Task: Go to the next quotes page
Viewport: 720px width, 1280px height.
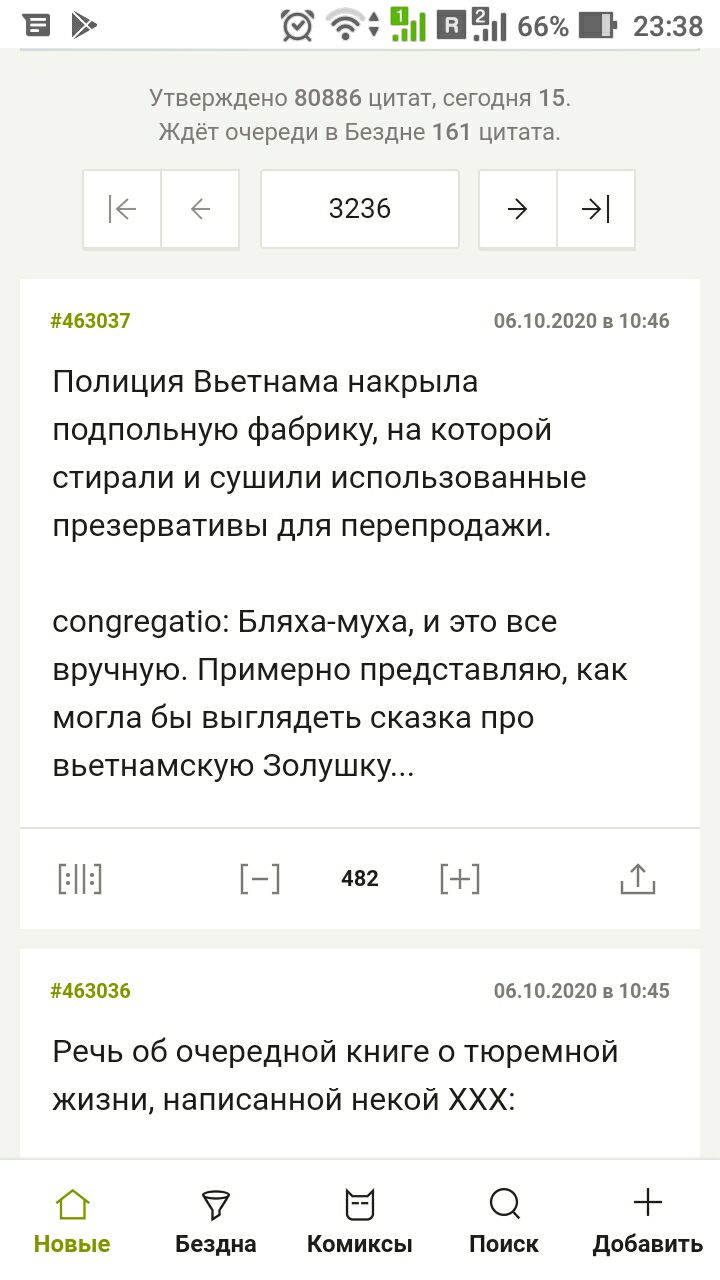Action: click(518, 209)
